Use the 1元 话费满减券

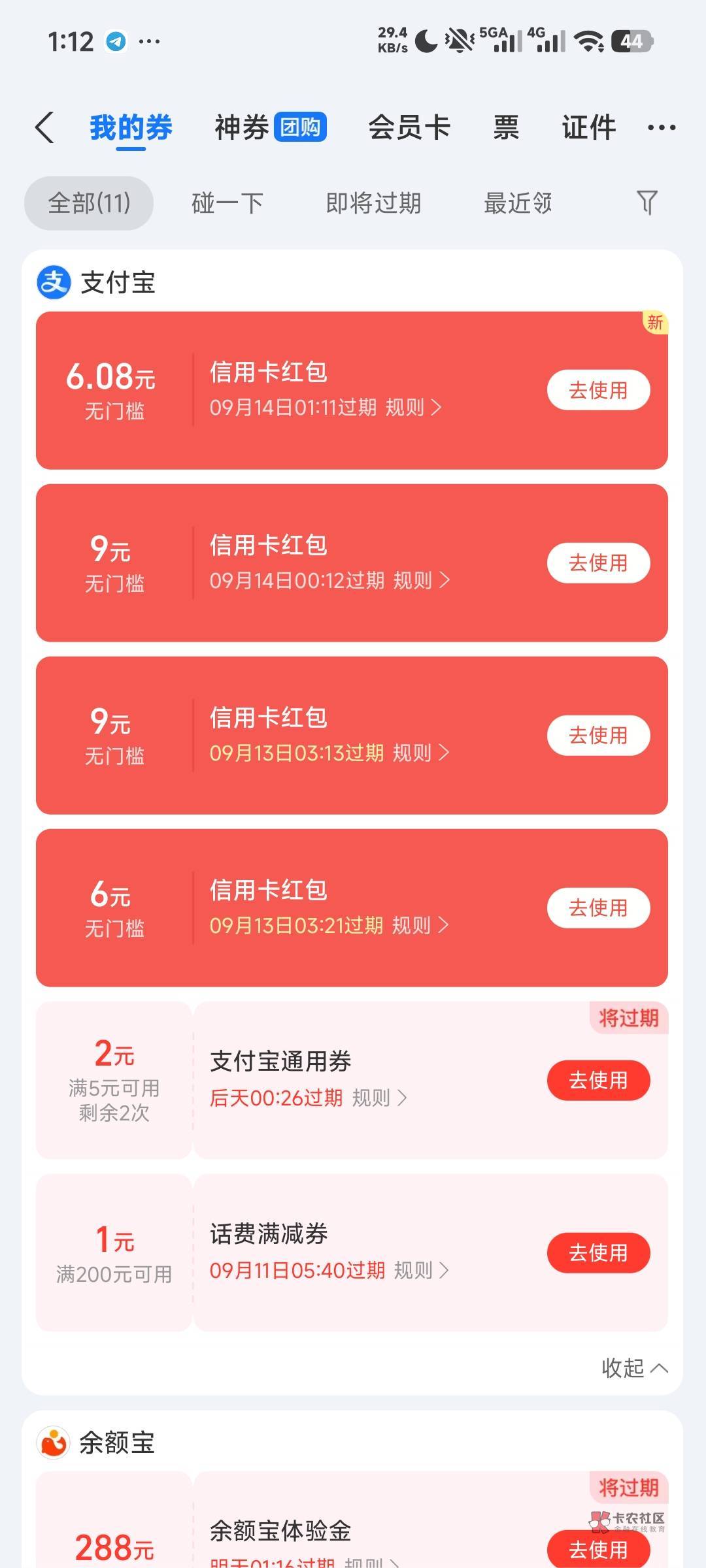click(x=598, y=1252)
